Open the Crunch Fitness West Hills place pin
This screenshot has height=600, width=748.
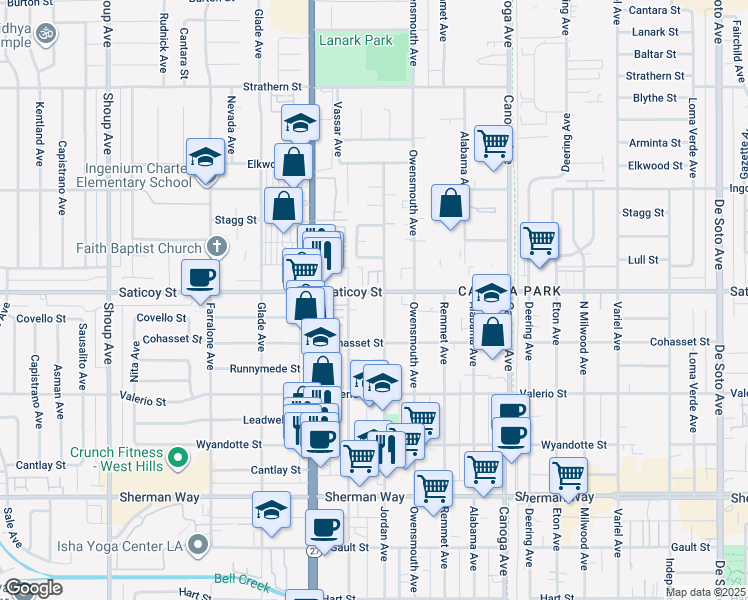(x=179, y=459)
